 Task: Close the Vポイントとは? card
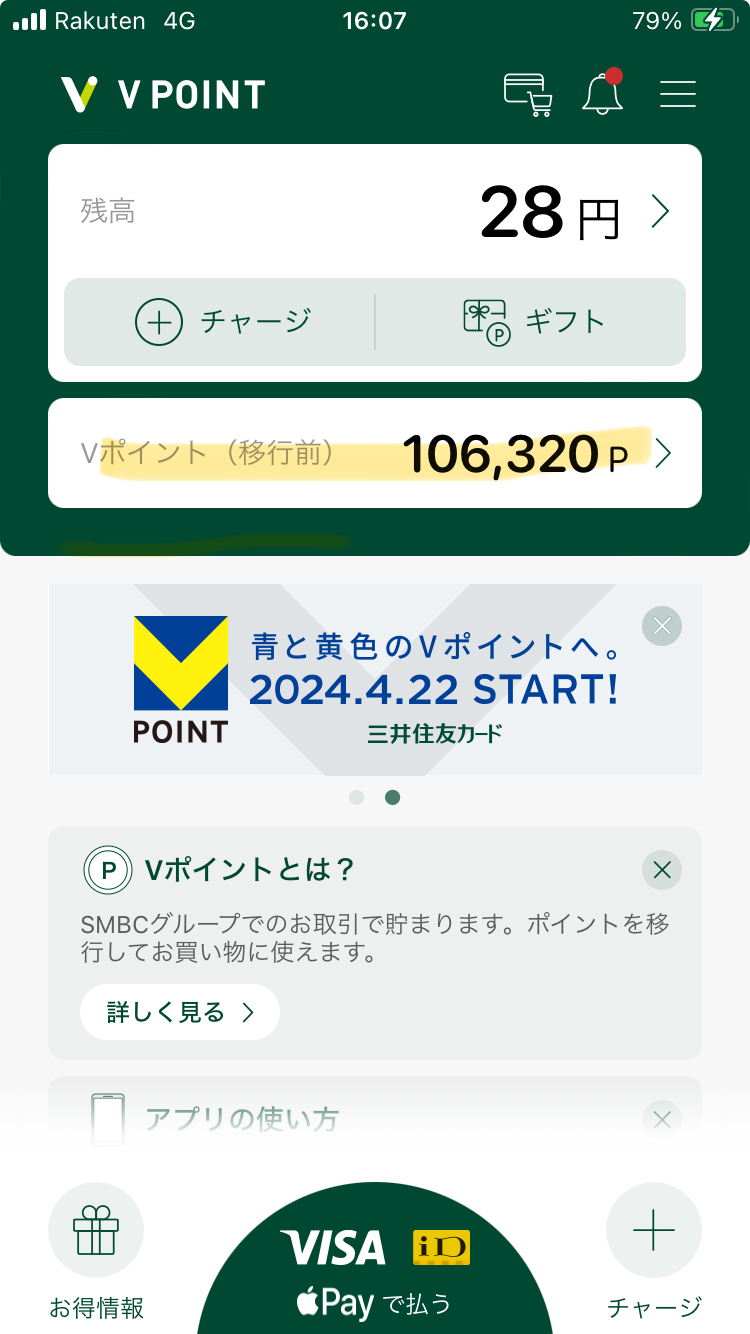tap(661, 870)
